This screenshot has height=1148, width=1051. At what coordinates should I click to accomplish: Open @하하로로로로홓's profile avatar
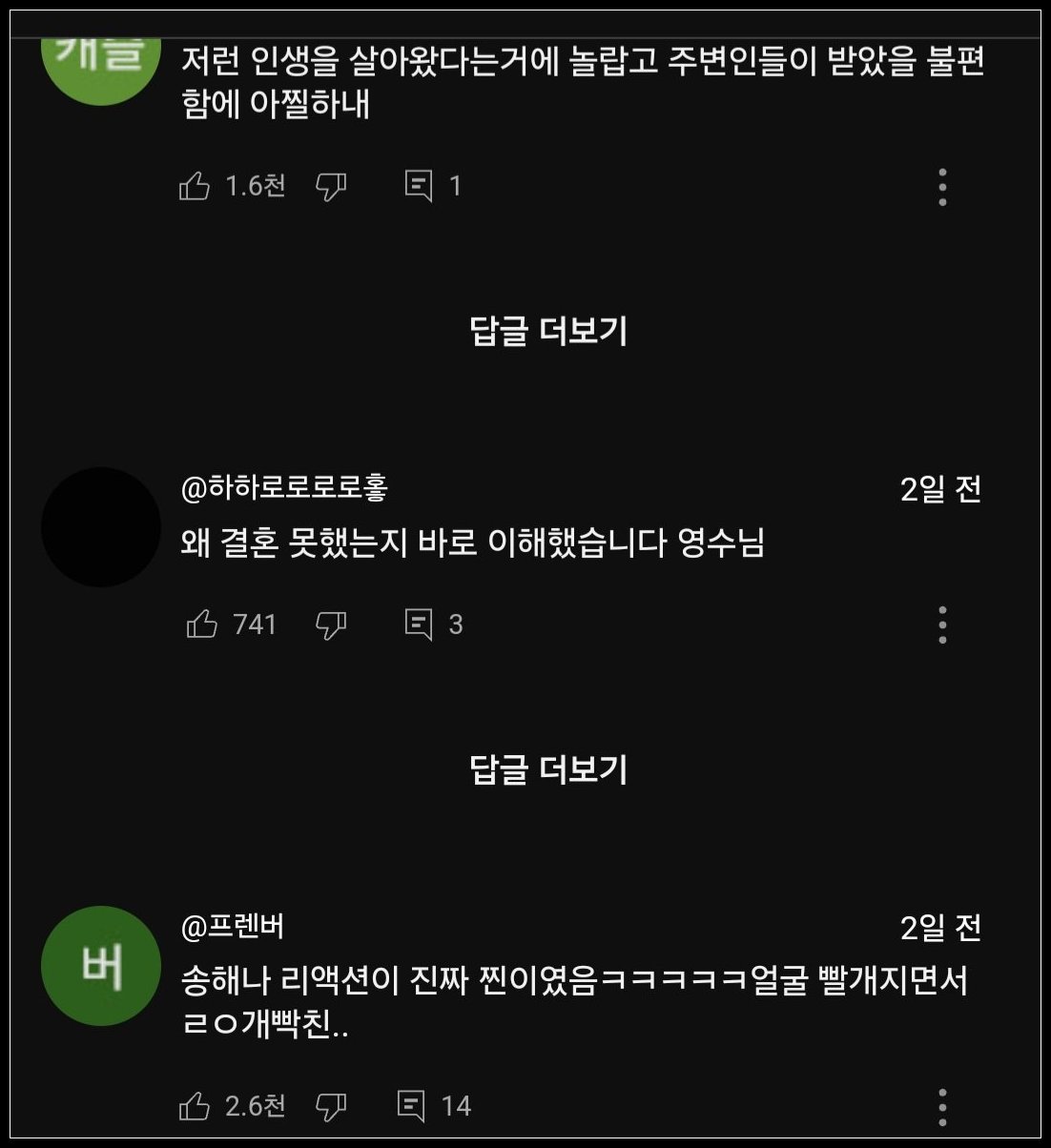pos(101,527)
